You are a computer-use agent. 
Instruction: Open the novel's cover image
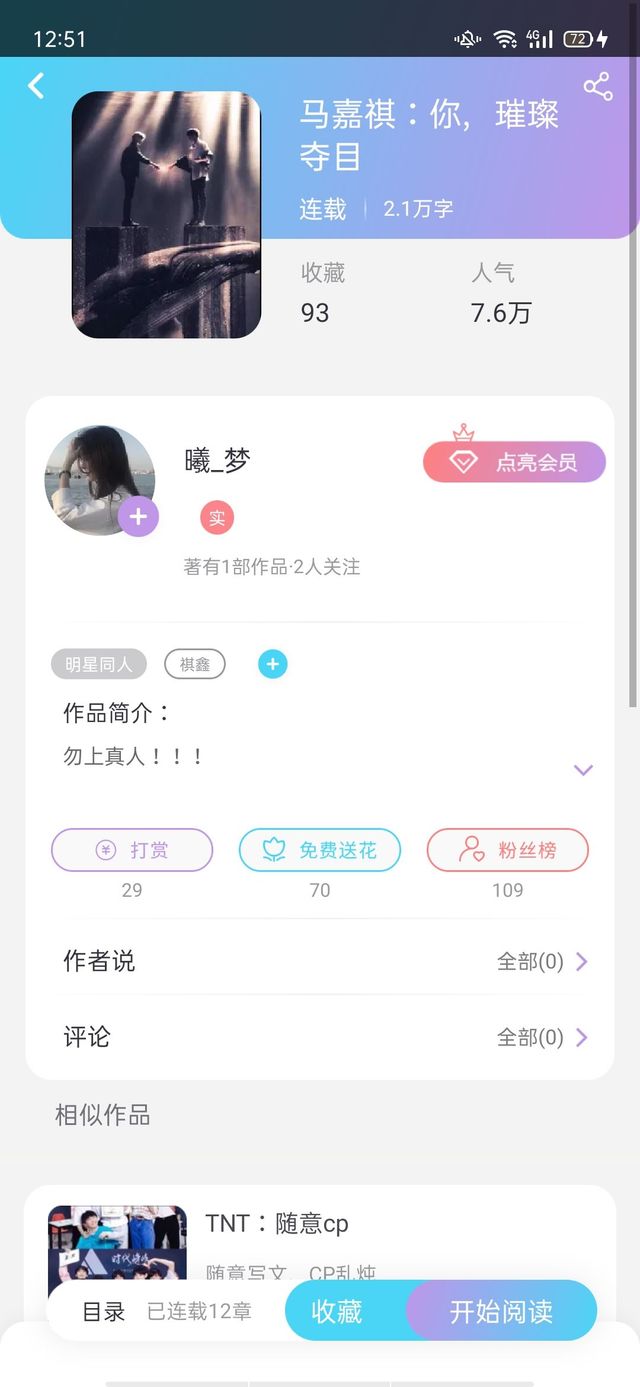click(x=166, y=215)
